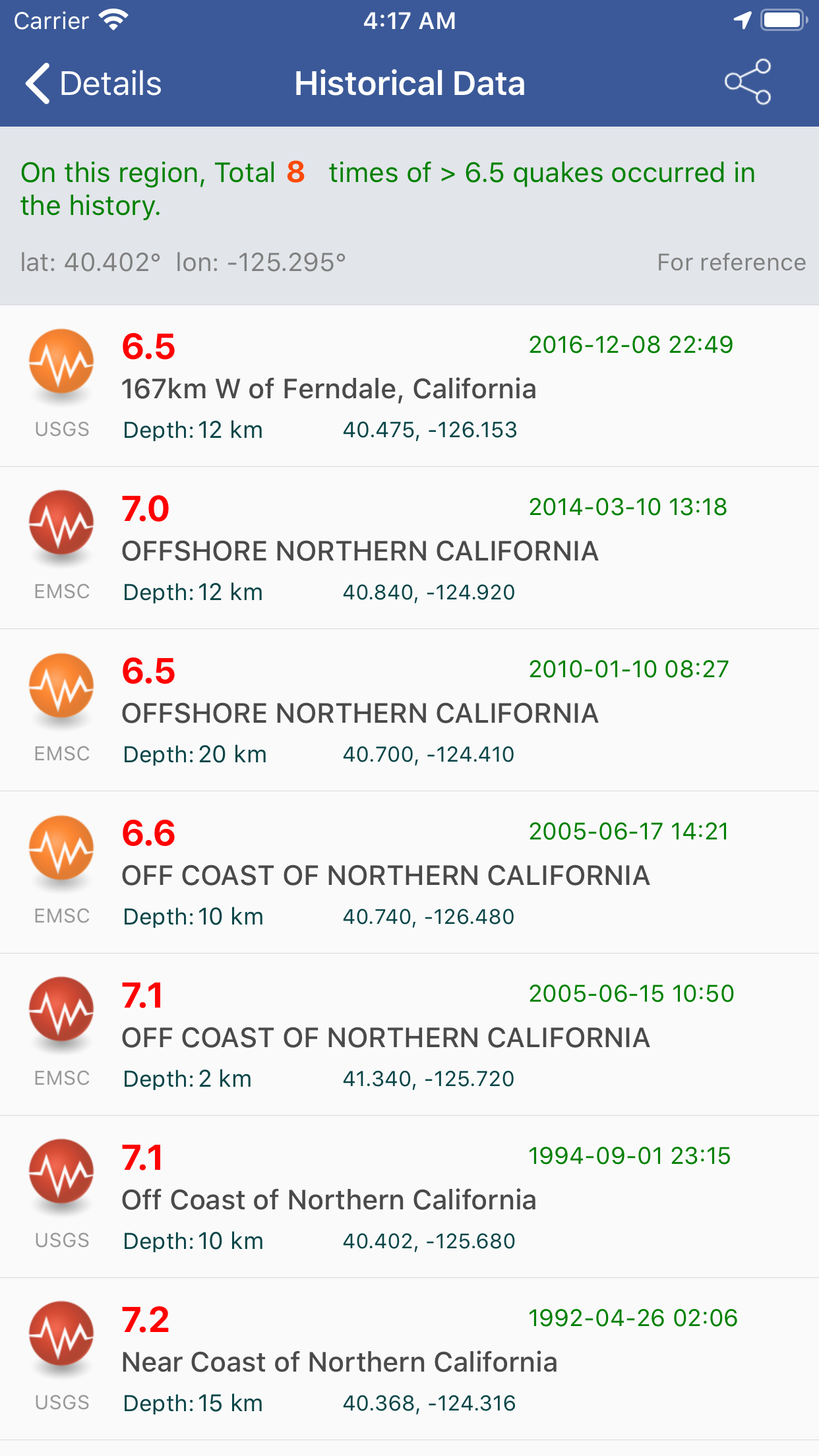This screenshot has height=1456, width=819.
Task: Open the 6.5 quake W of Ferndale
Action: click(x=409, y=386)
